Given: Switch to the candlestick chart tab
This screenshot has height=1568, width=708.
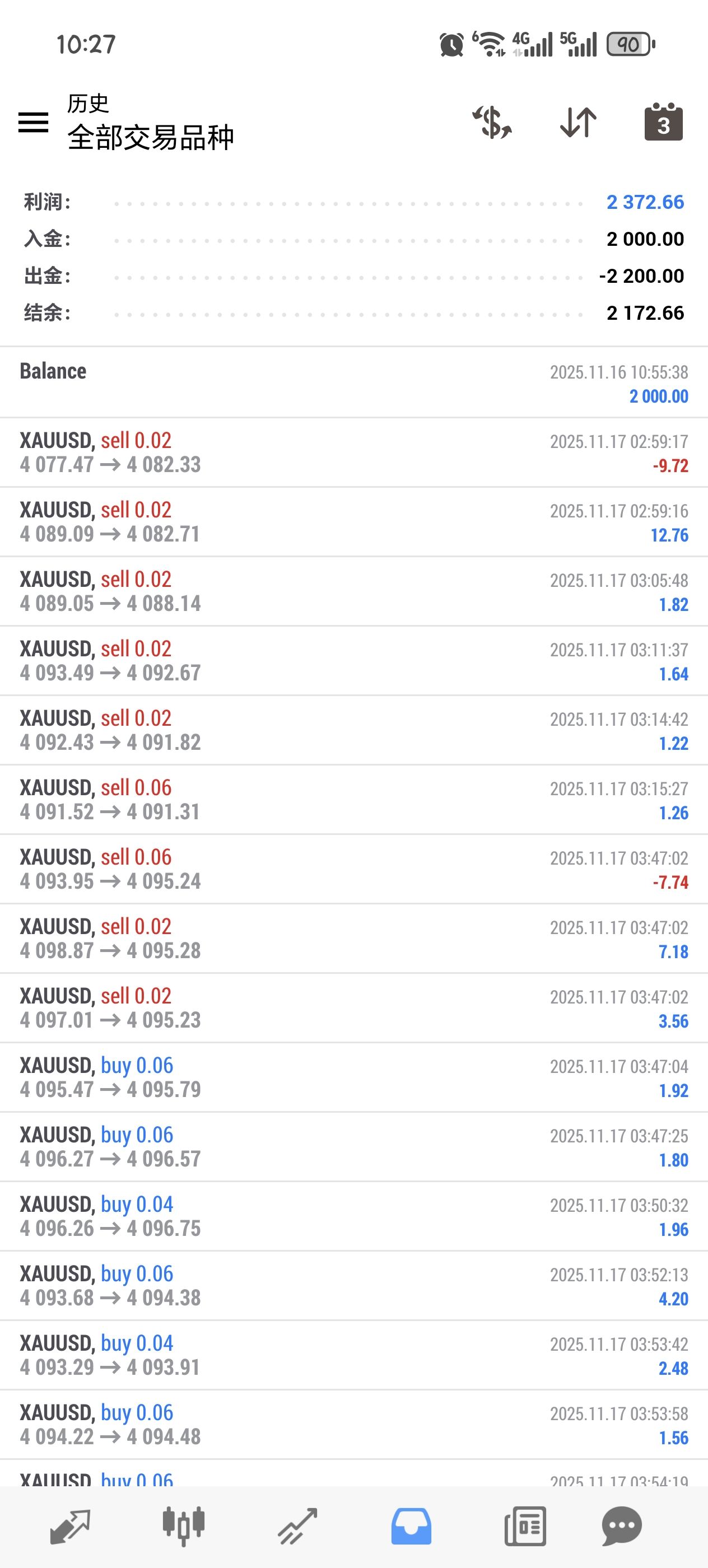Looking at the screenshot, I should (x=183, y=1526).
